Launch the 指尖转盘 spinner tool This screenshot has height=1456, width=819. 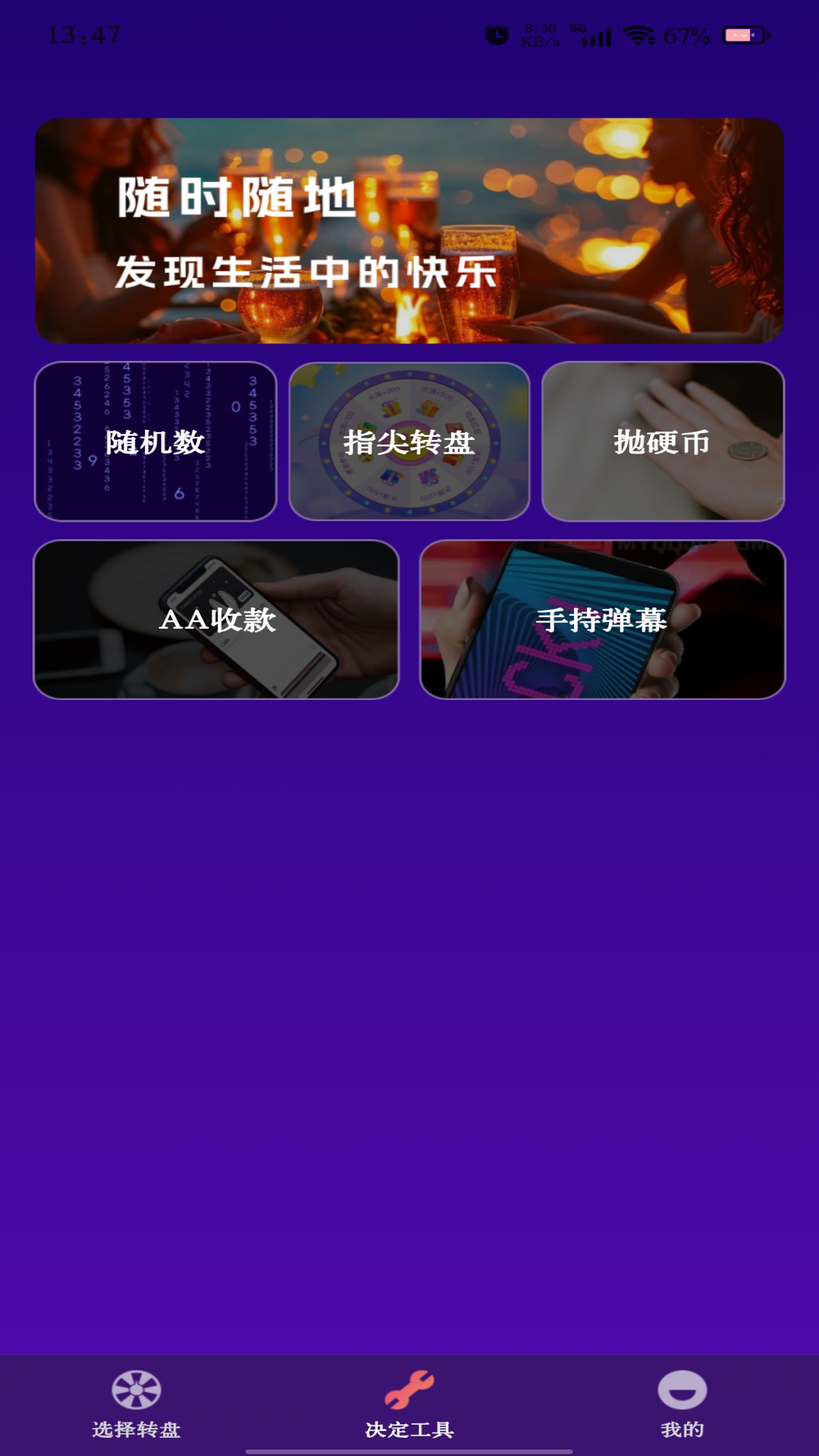coord(409,441)
